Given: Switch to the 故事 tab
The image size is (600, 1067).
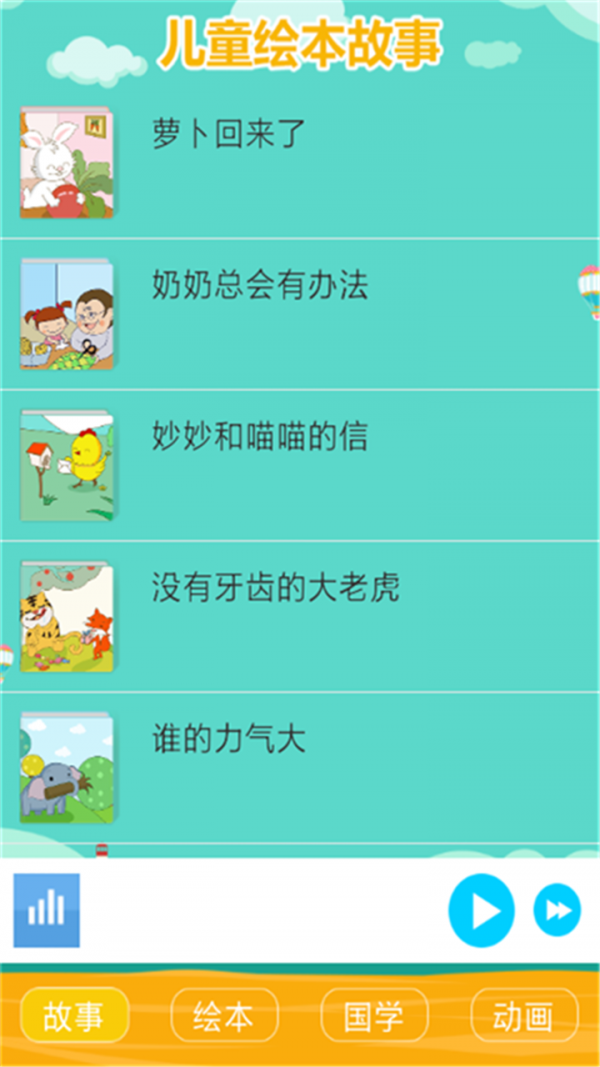Looking at the screenshot, I should (74, 1017).
